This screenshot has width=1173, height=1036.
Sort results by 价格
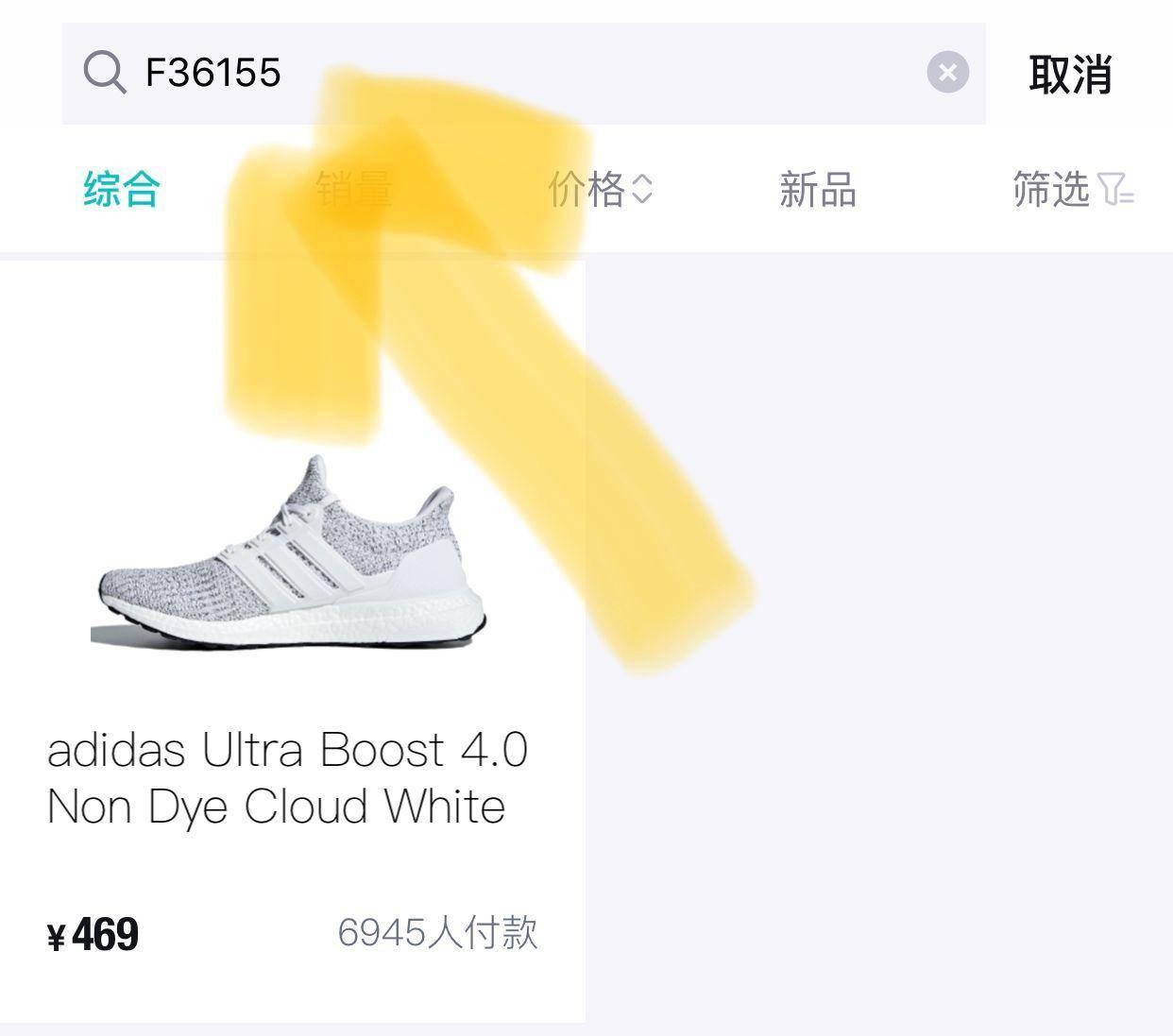point(600,189)
